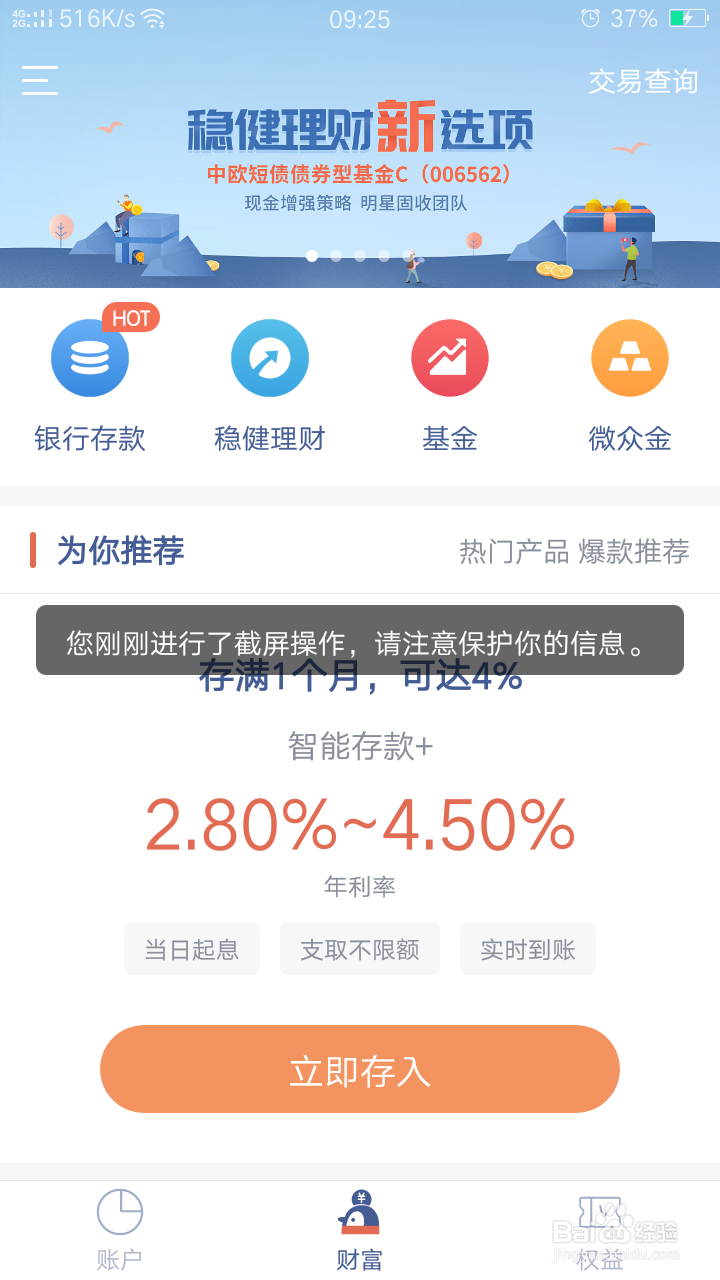This screenshot has width=720, height=1280.
Task: Switch to the 财富 bottom tab
Action: pos(360,1230)
